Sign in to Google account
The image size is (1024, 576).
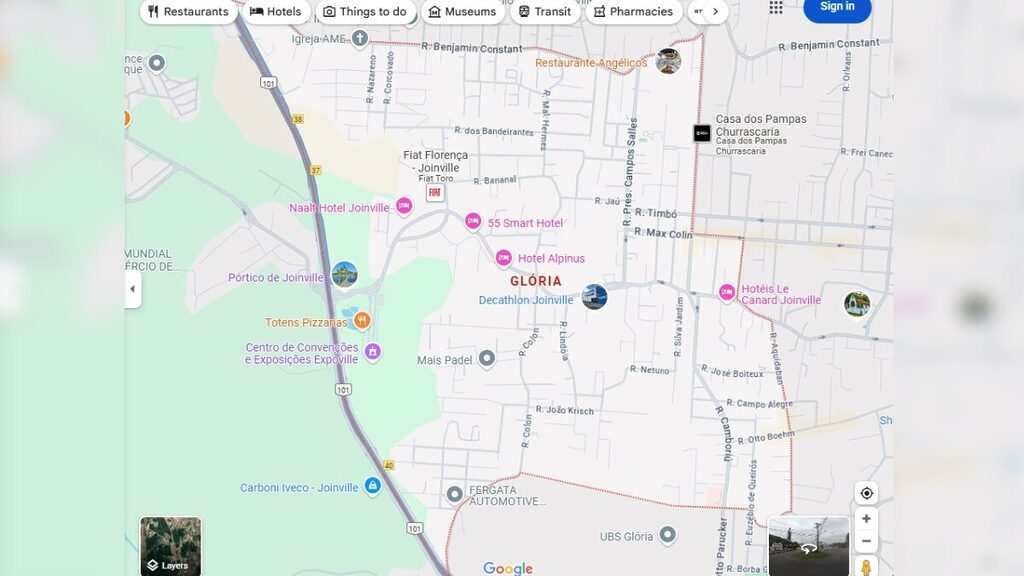837,8
